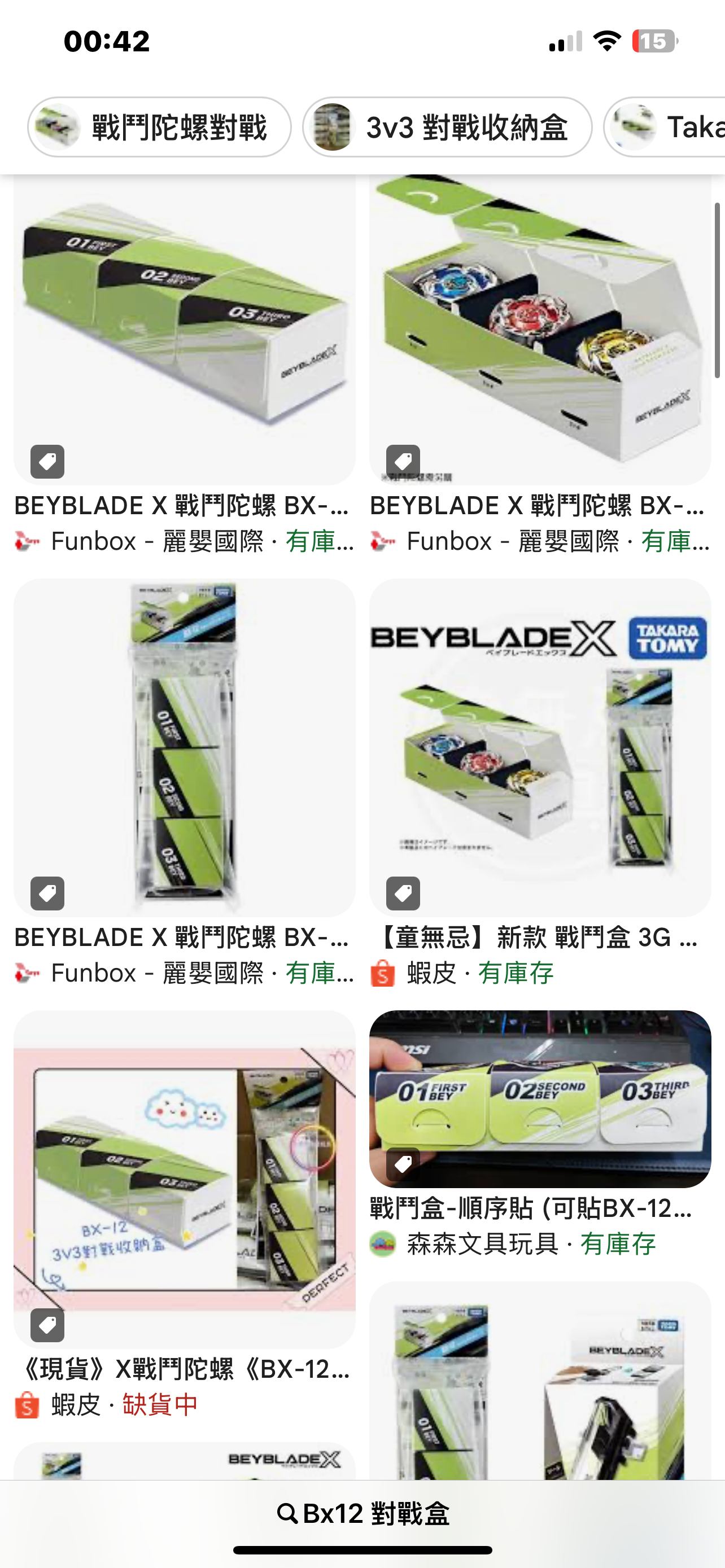725x1568 pixels.
Task: Select the 戰鬥陀螺對戰 filter chip
Action: [159, 127]
